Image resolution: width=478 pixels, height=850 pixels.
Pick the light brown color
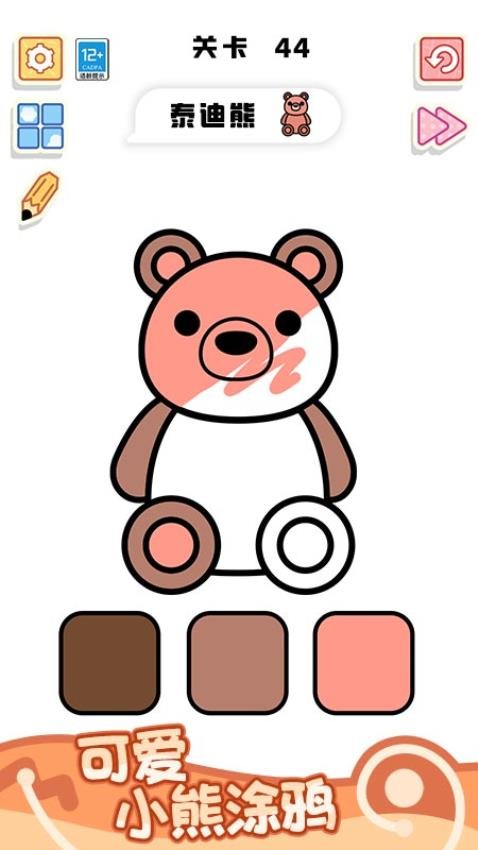(238, 662)
